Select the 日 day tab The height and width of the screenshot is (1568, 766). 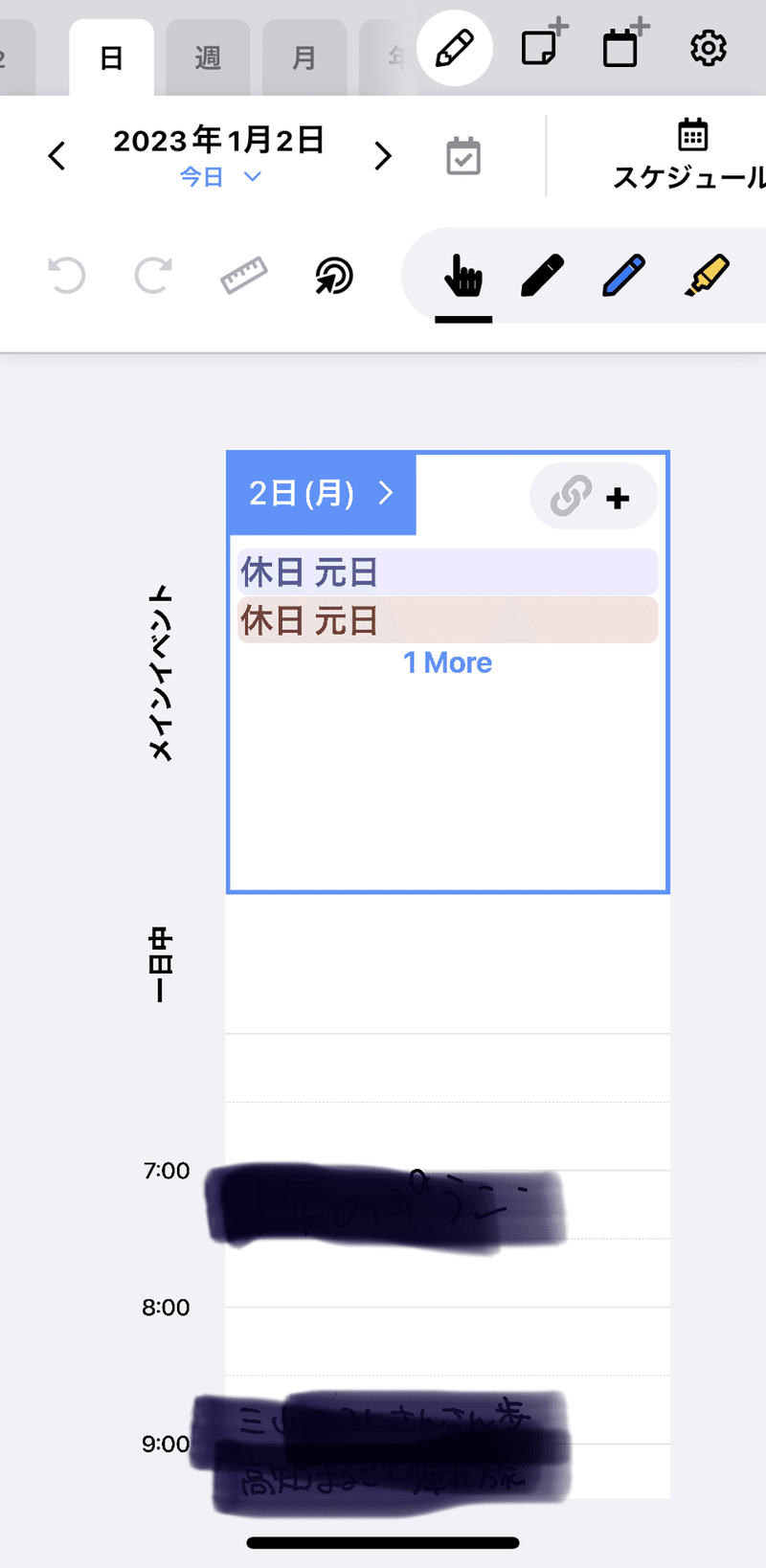click(111, 57)
